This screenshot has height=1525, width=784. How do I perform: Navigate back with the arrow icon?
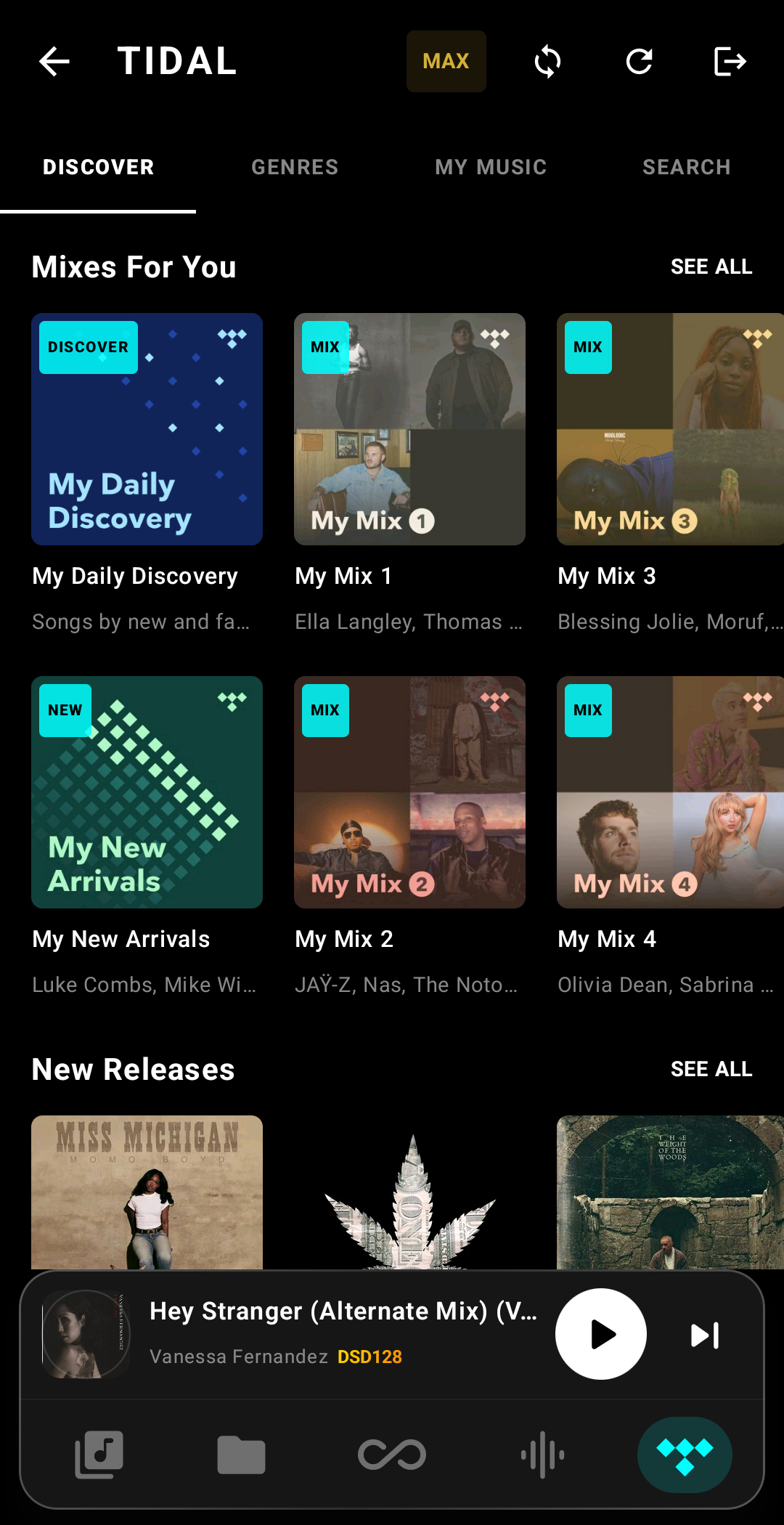[54, 62]
